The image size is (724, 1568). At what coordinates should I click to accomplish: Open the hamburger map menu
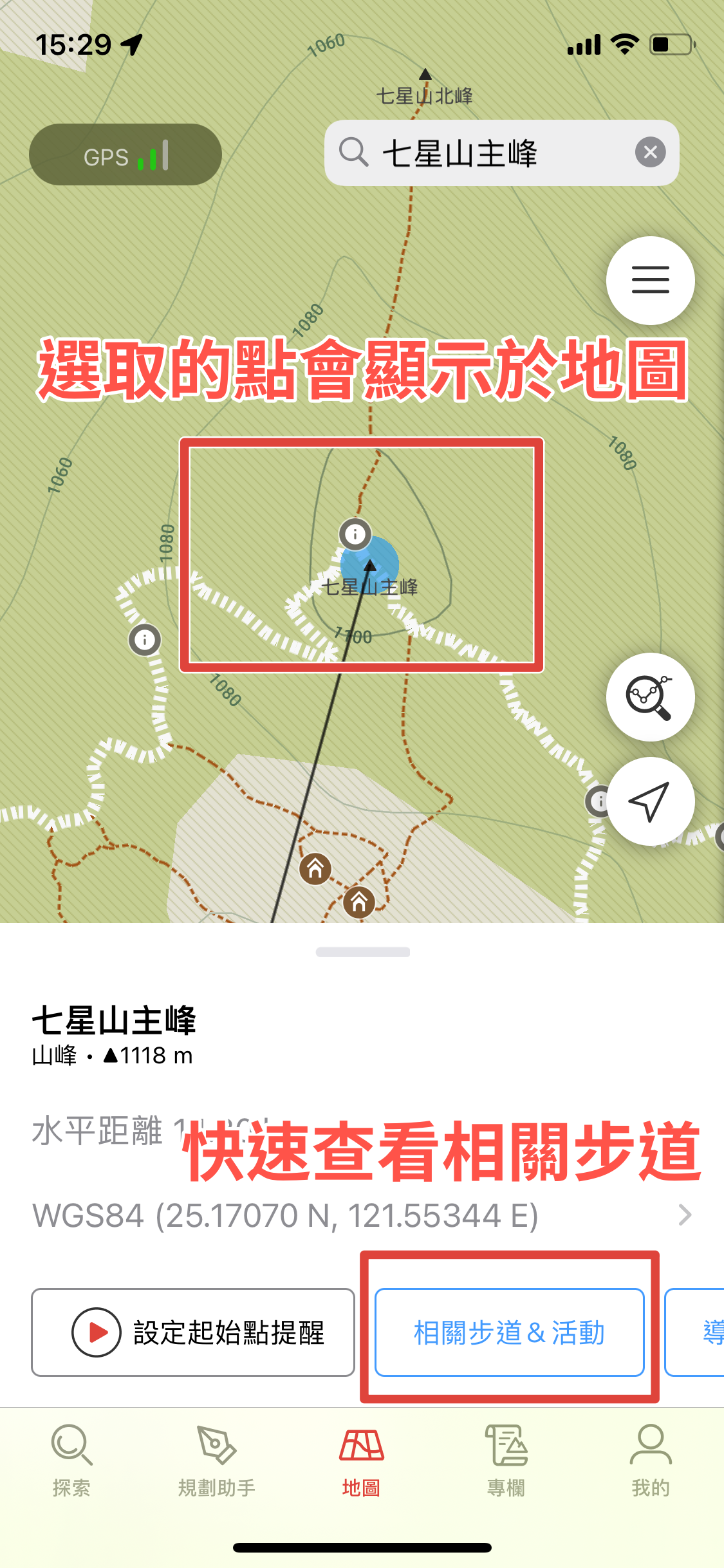(x=650, y=280)
